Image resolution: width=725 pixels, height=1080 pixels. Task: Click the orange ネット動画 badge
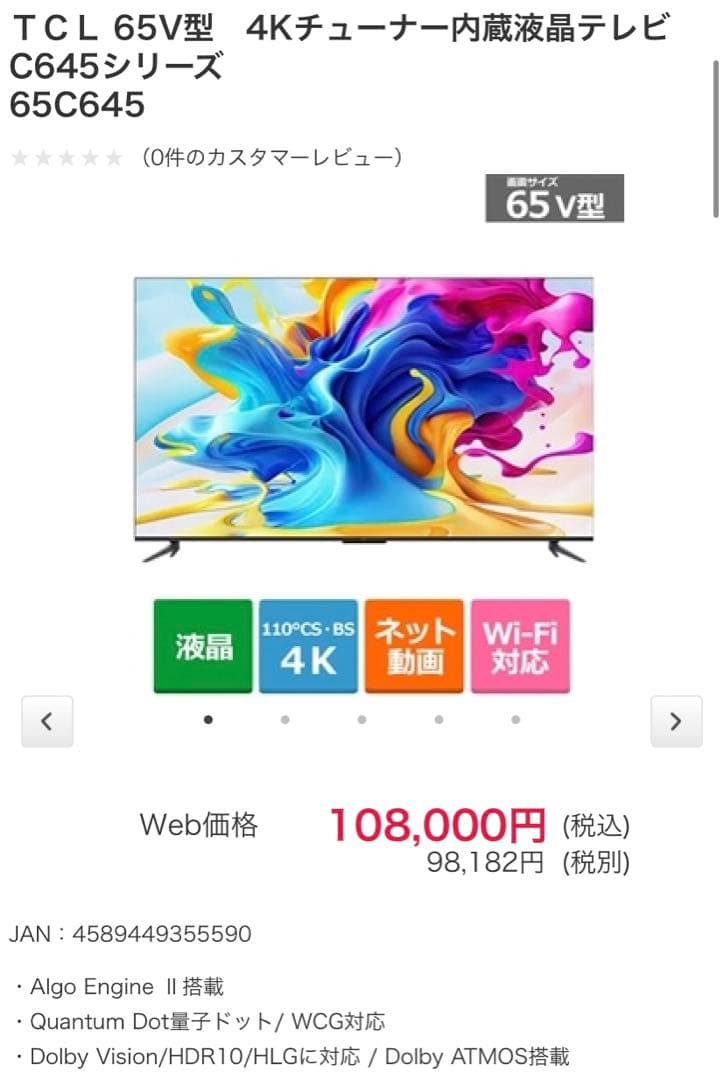click(x=414, y=644)
